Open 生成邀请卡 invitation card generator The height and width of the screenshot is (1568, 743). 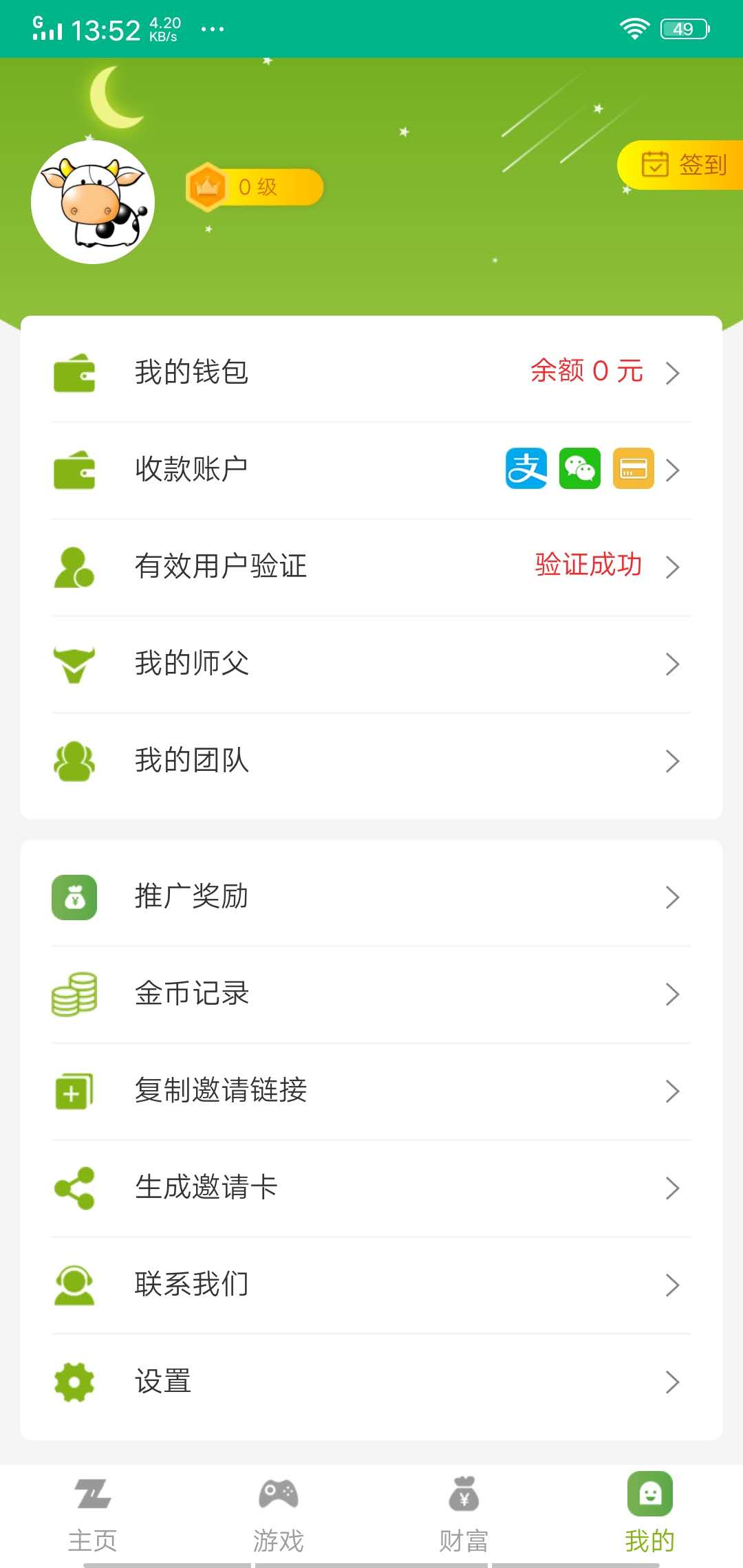[x=371, y=1187]
